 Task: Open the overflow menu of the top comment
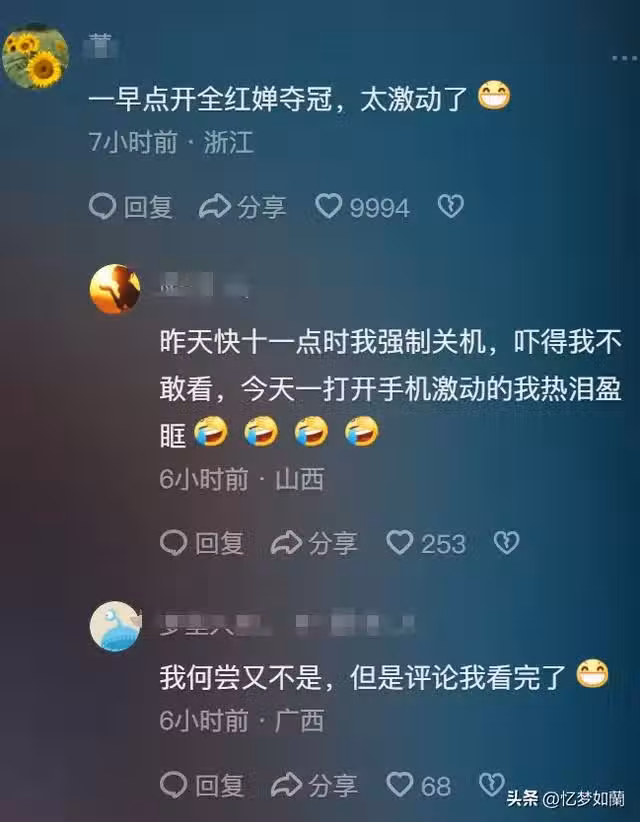[622, 57]
